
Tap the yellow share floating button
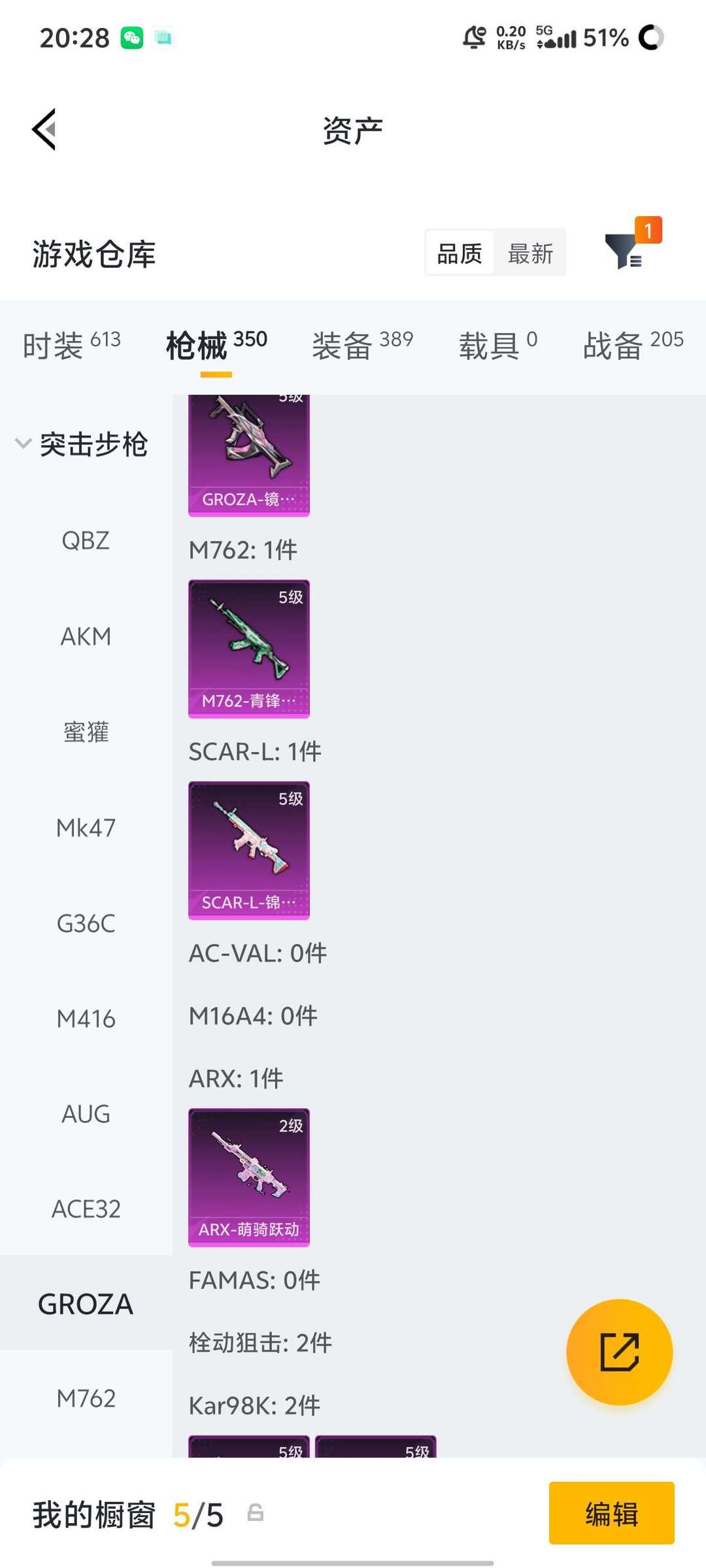click(619, 1352)
